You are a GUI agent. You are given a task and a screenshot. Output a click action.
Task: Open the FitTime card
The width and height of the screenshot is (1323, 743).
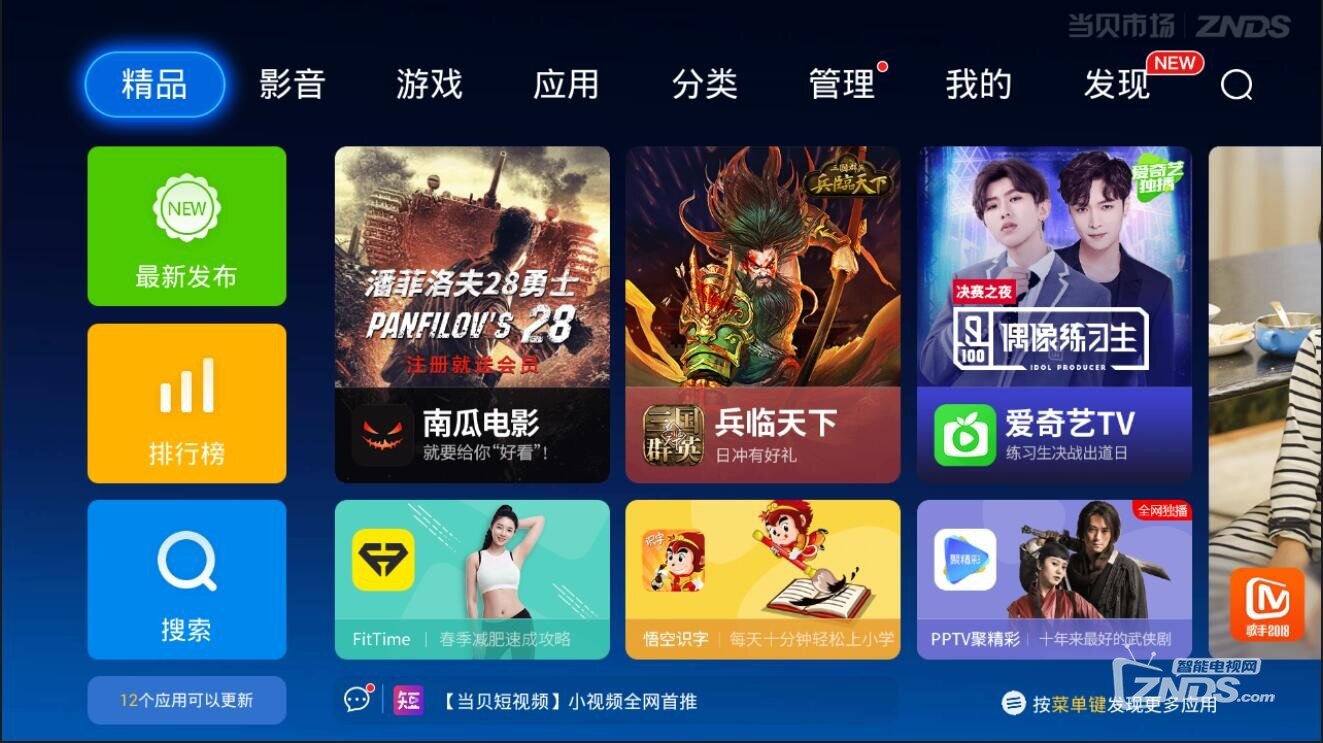tap(472, 579)
